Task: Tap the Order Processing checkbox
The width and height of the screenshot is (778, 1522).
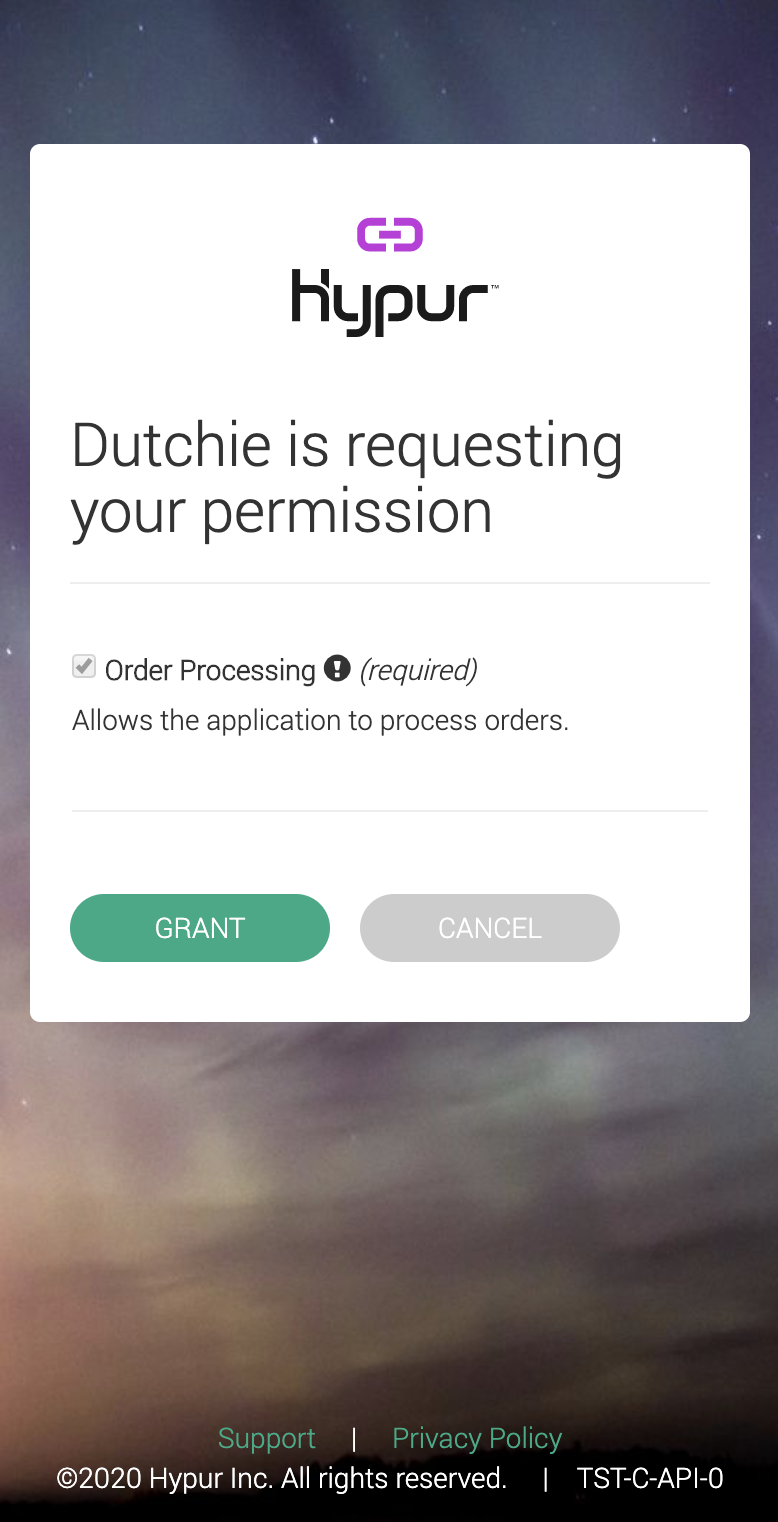Action: click(x=84, y=667)
